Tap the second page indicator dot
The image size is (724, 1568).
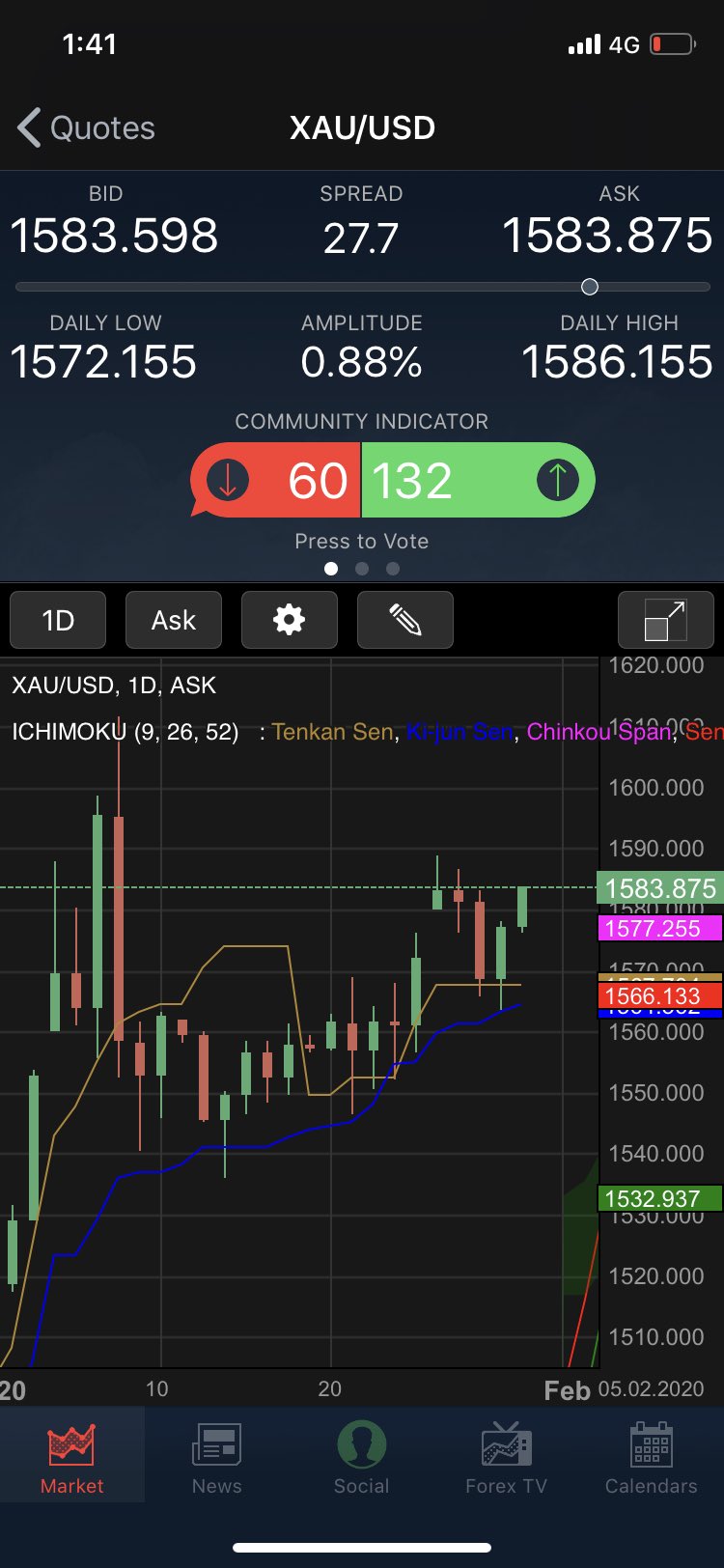pyautogui.click(x=362, y=569)
